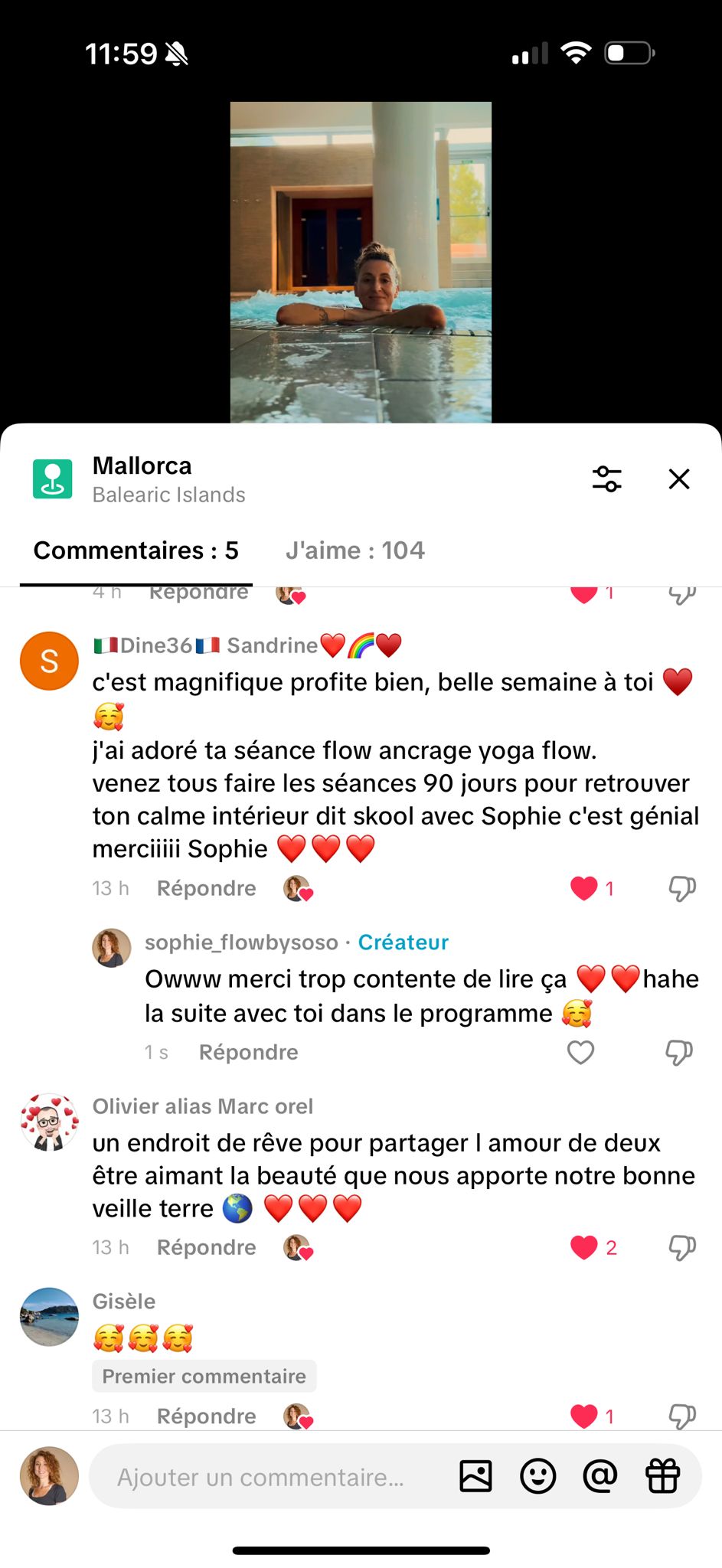Screen dimensions: 722x1568
Task: Mention someone with the @ icon
Action: [599, 1475]
